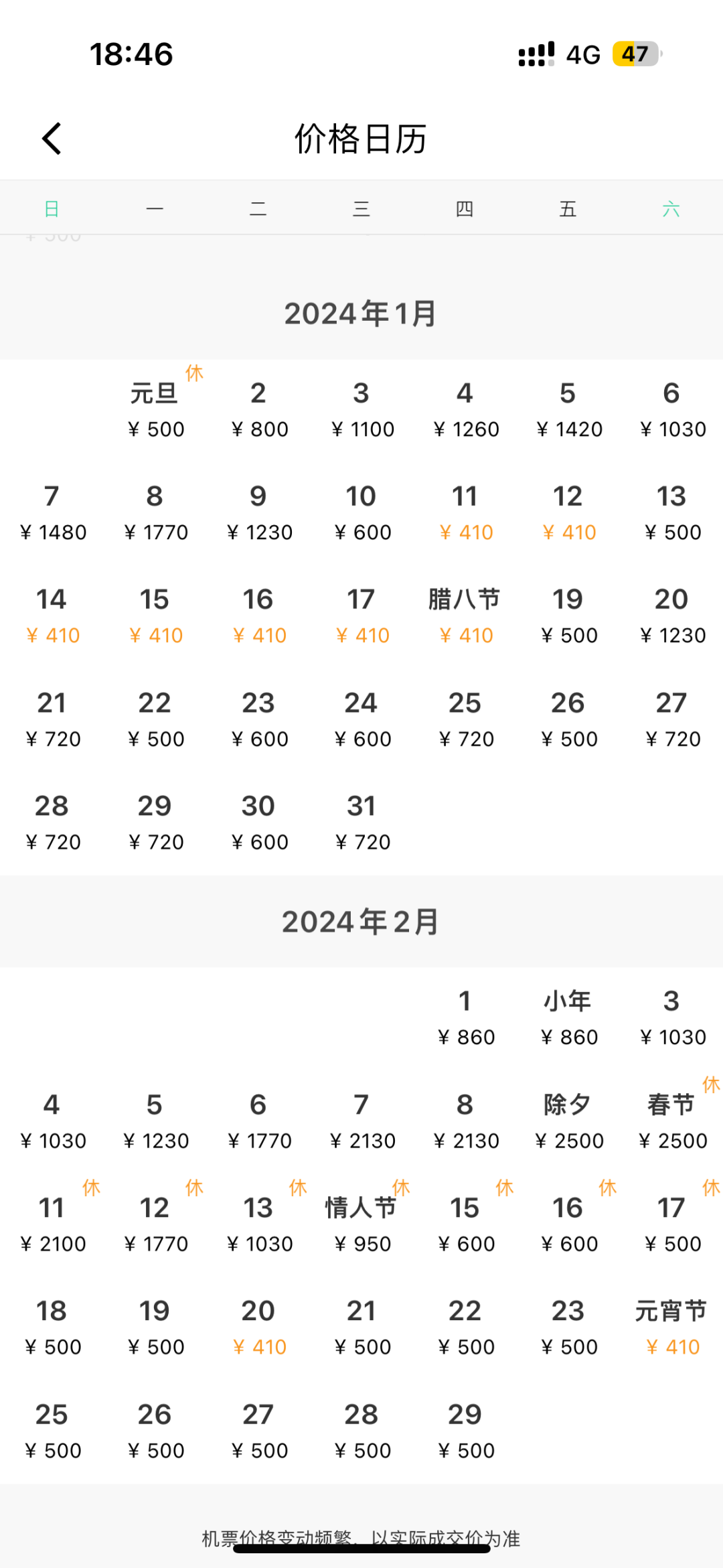This screenshot has width=723, height=1568.
Task: Tap the 休 badge next to 春节
Action: click(711, 1085)
